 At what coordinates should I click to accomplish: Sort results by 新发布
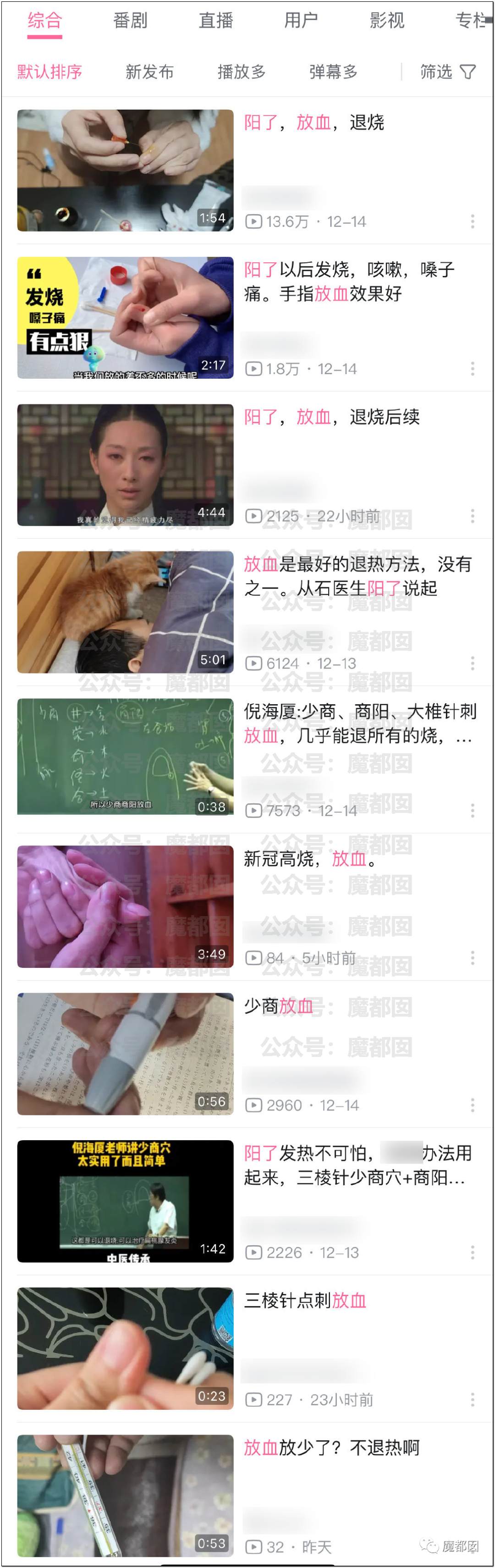pyautogui.click(x=149, y=72)
